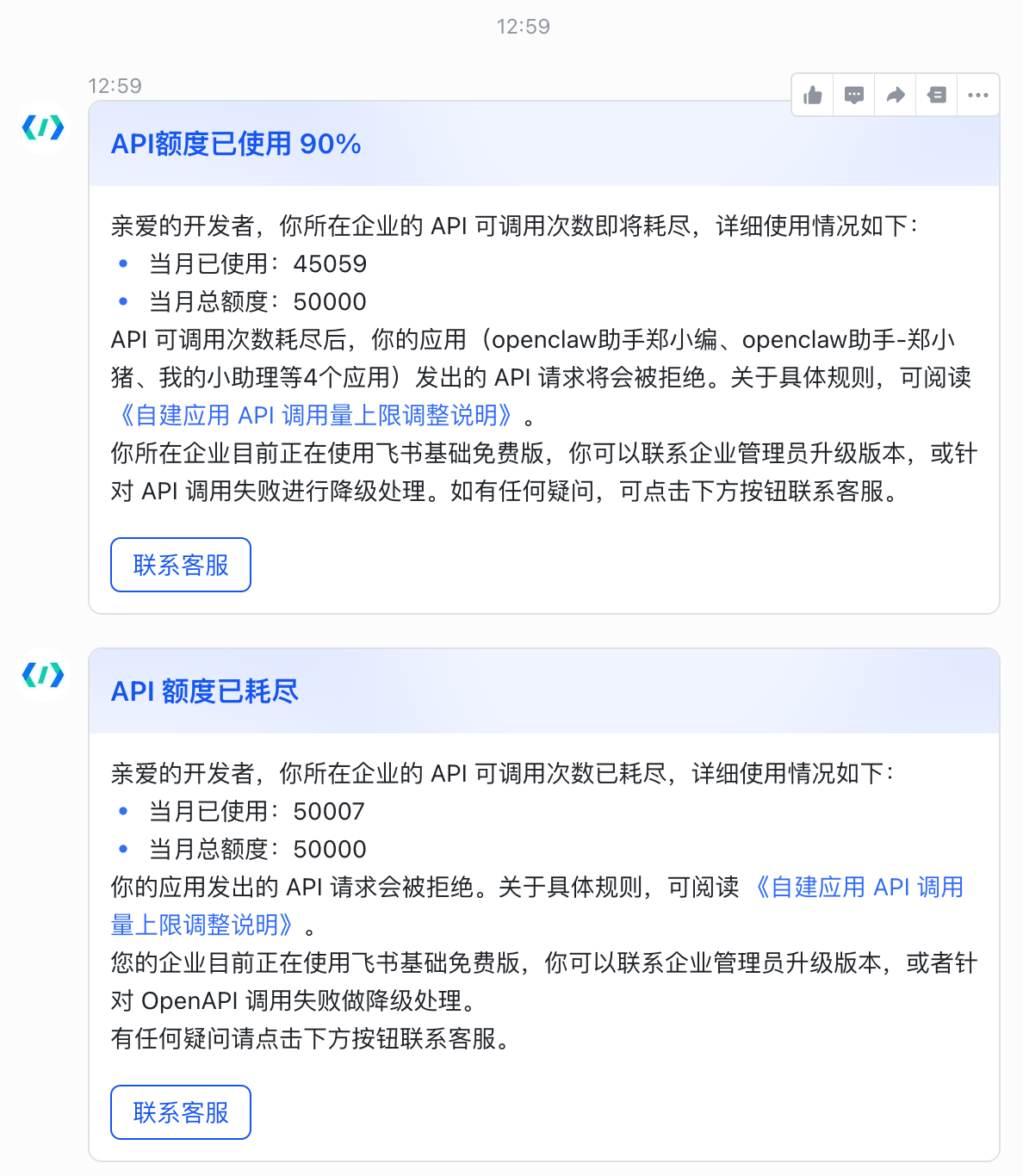This screenshot has height=1176, width=1023.
Task: Open more message actions (three dots)
Action: [978, 95]
